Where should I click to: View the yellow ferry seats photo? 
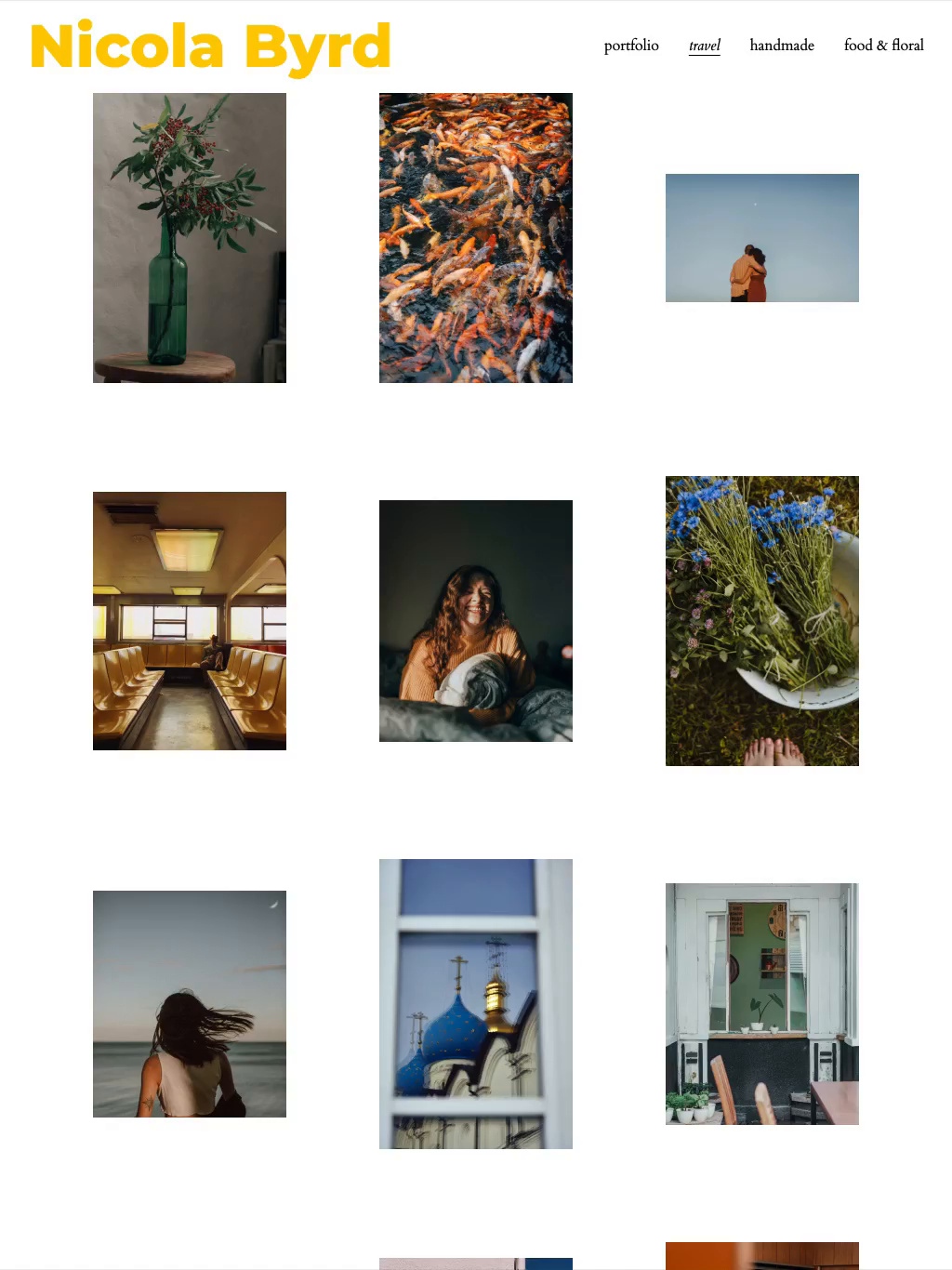[x=190, y=621]
